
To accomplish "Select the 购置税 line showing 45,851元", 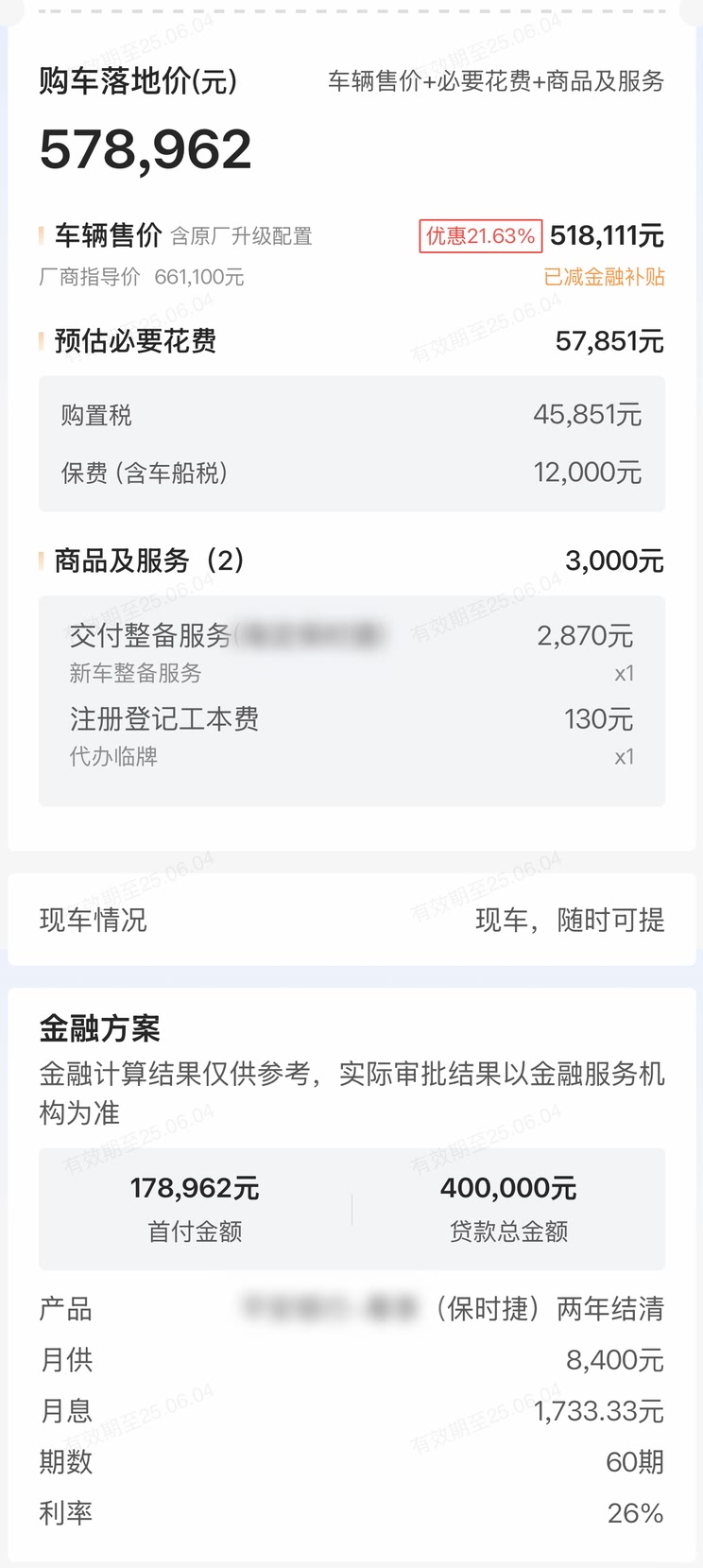I will (350, 415).
